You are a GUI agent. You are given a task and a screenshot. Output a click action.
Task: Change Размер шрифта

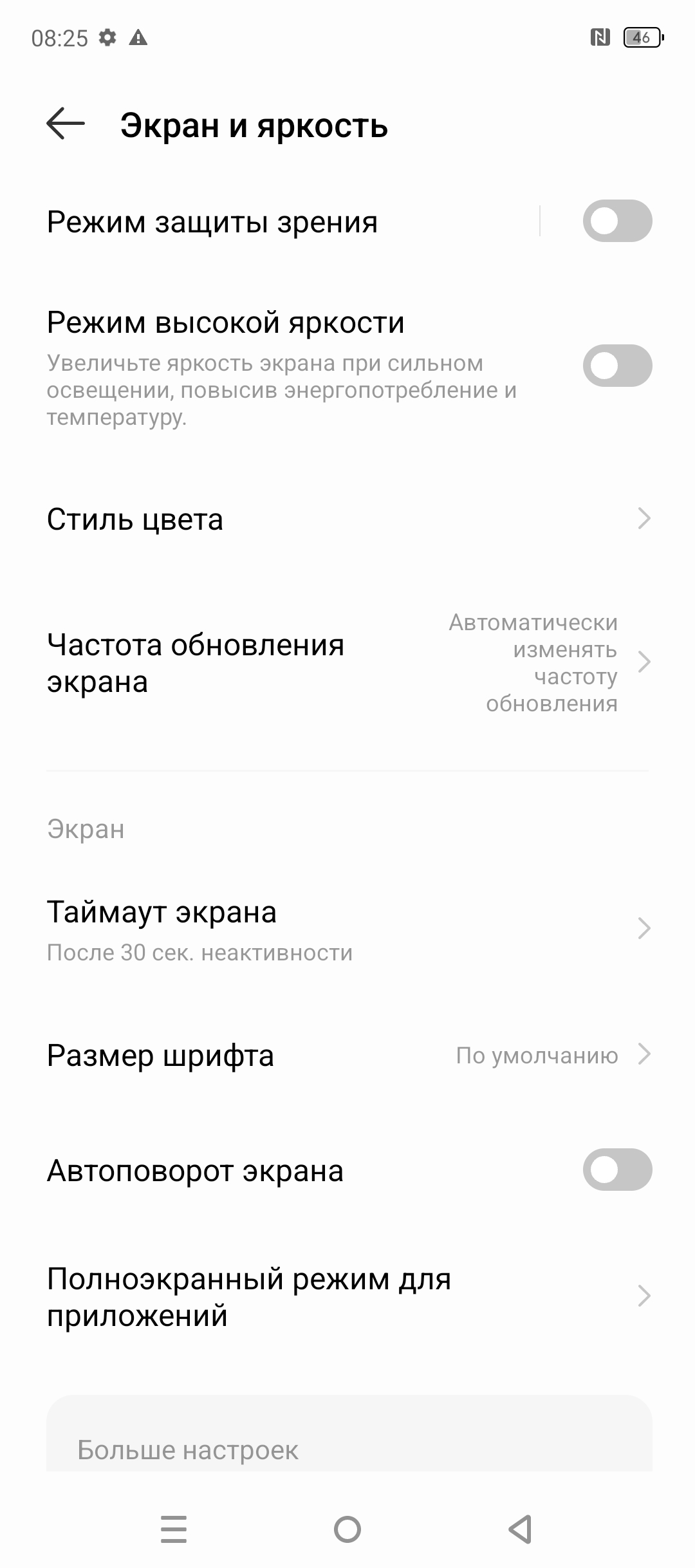[x=347, y=1056]
